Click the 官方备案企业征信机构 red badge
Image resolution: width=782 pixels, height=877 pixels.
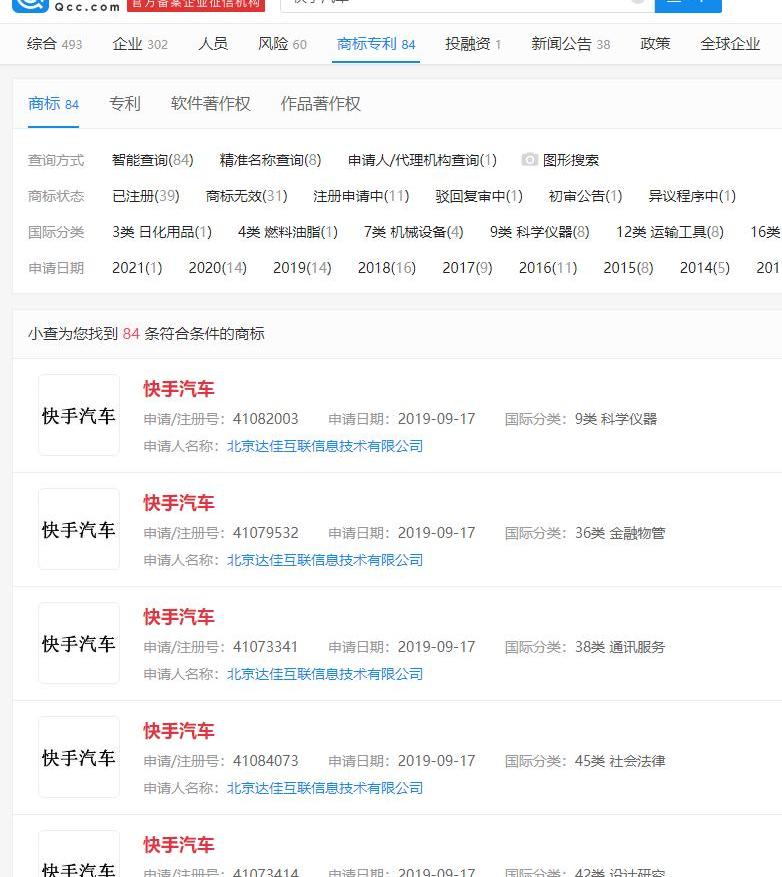tap(196, 4)
